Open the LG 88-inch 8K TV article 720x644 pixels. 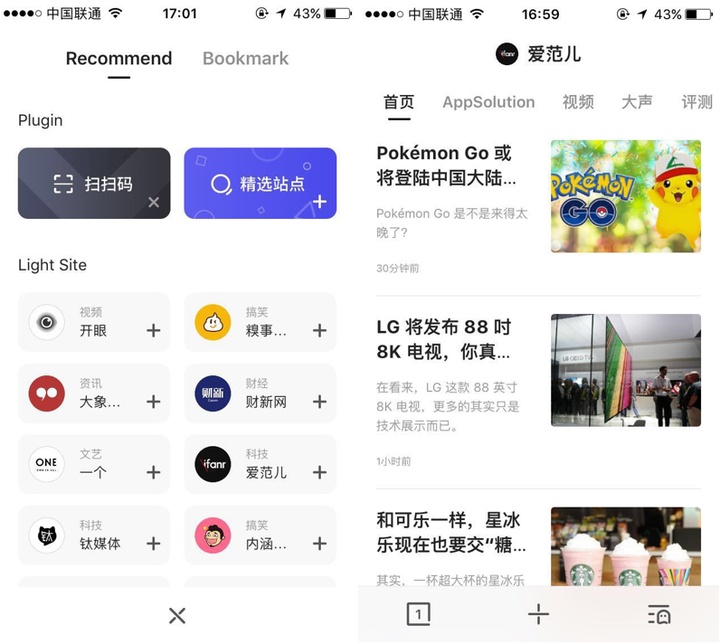coord(446,340)
